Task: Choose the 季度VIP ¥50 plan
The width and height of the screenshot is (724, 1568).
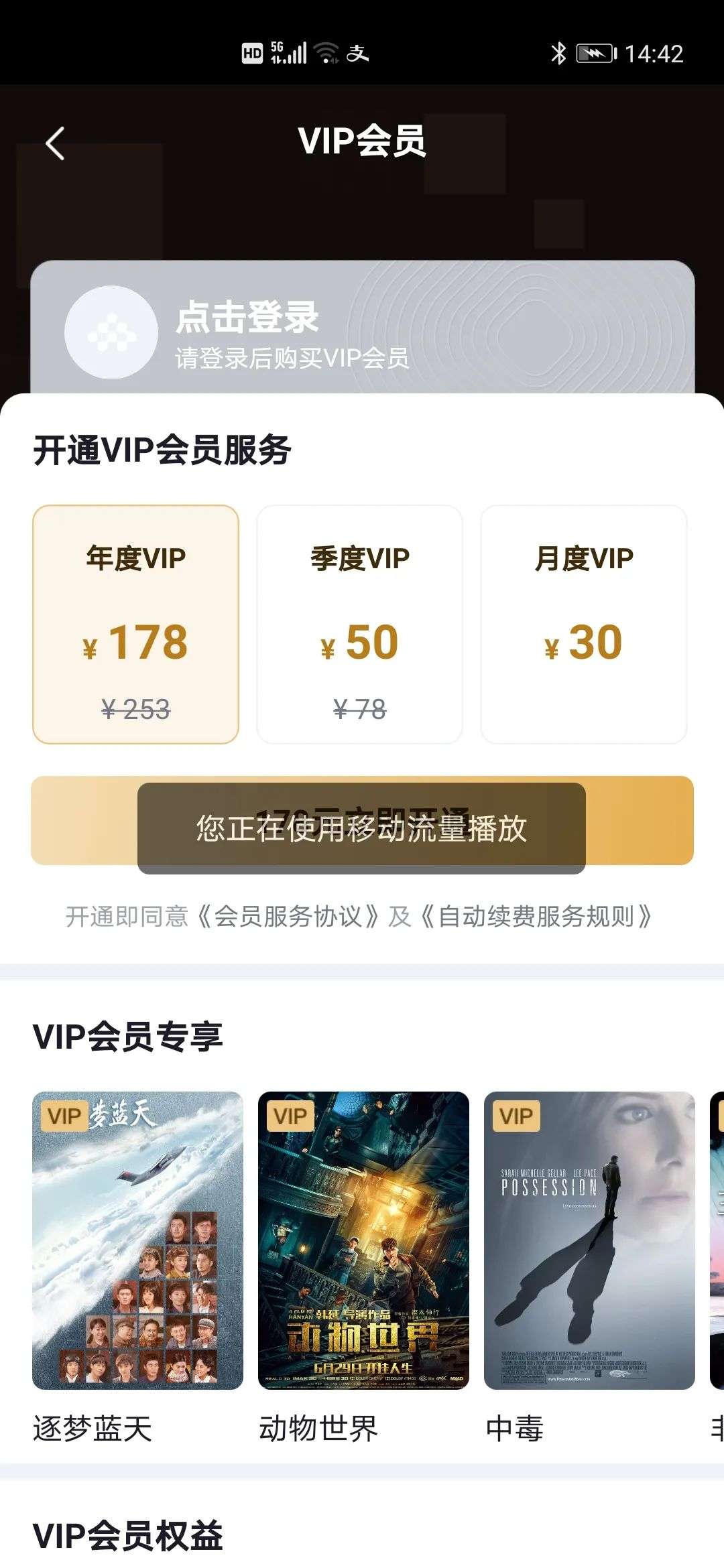Action: [x=360, y=624]
